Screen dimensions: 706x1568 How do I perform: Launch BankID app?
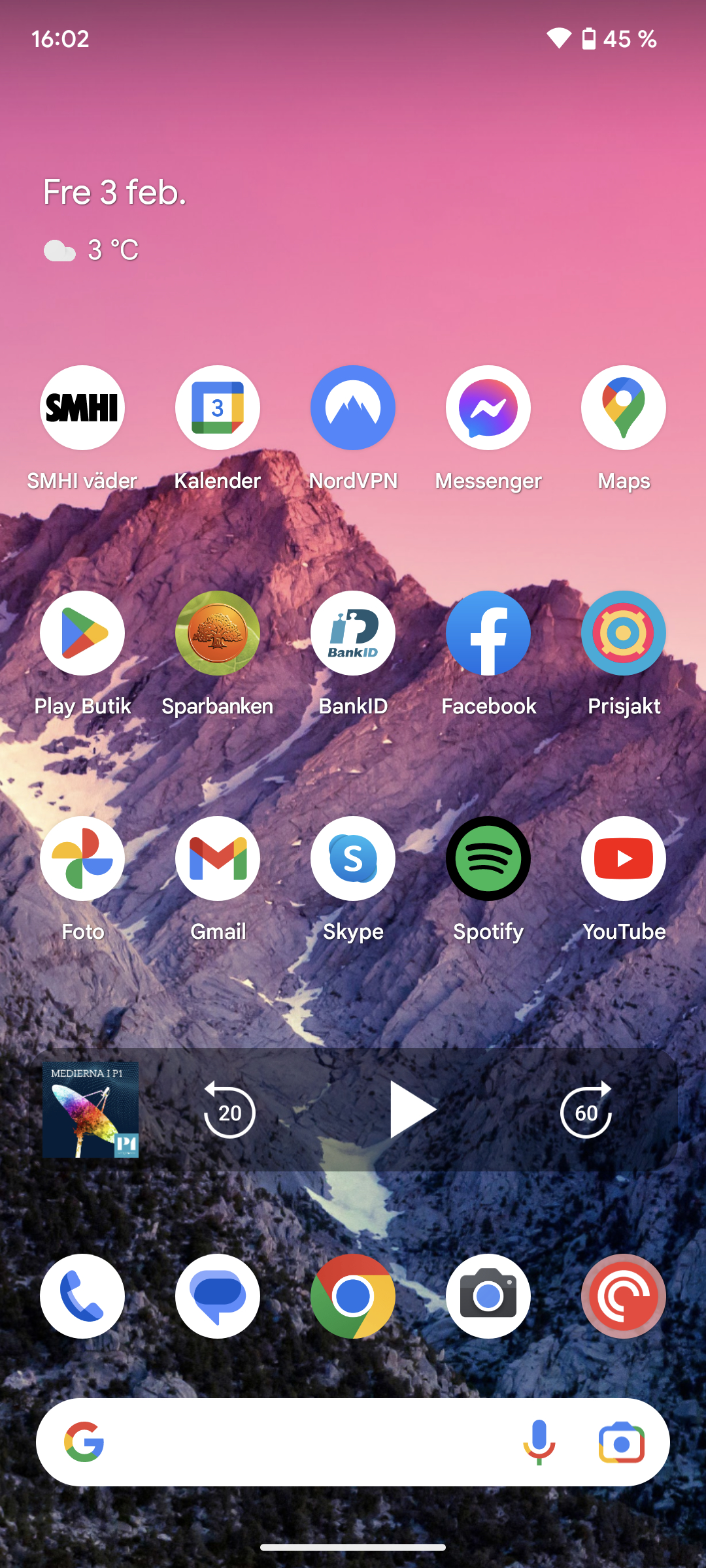click(353, 633)
